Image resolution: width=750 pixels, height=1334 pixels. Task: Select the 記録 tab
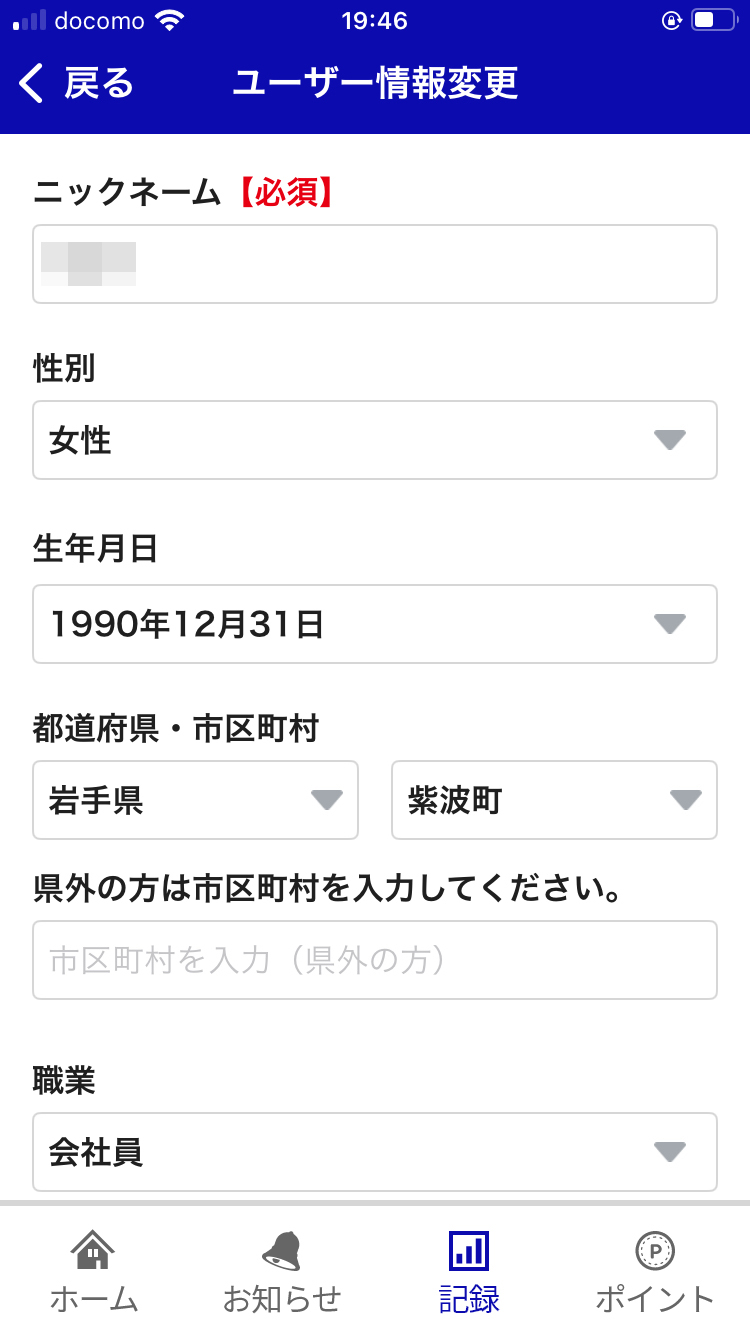coord(469,1270)
